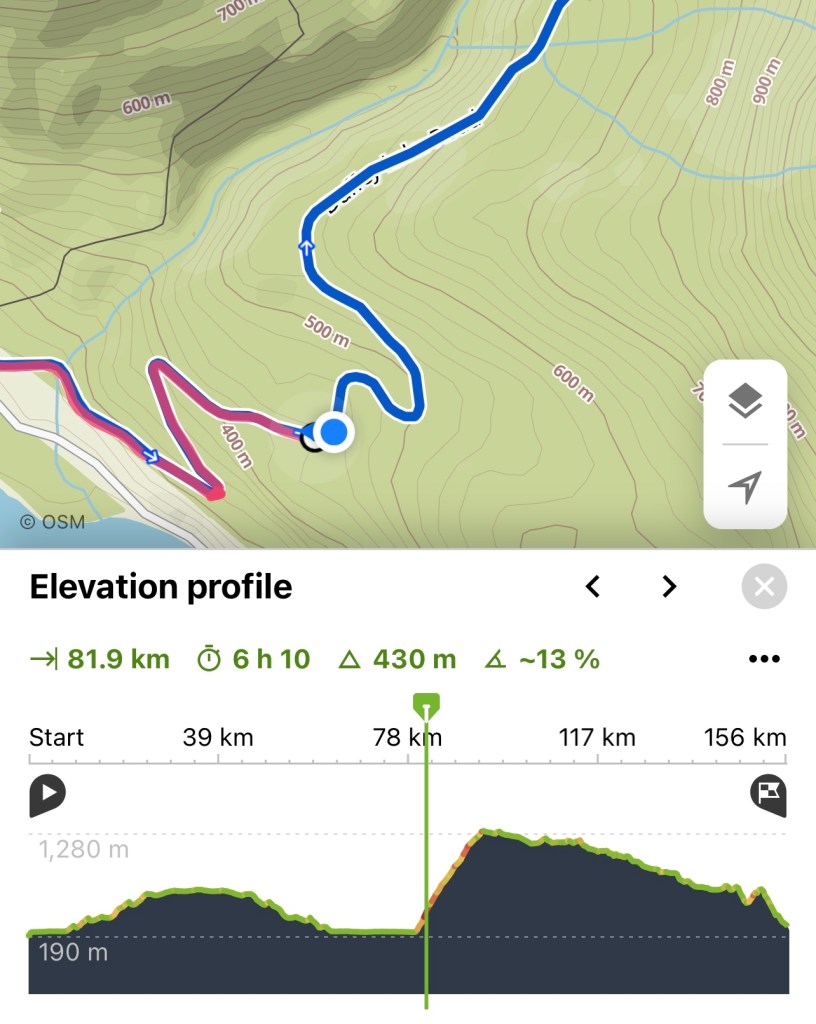This screenshot has height=1024, width=816.
Task: Jump to route finish flag marker
Action: tap(767, 795)
